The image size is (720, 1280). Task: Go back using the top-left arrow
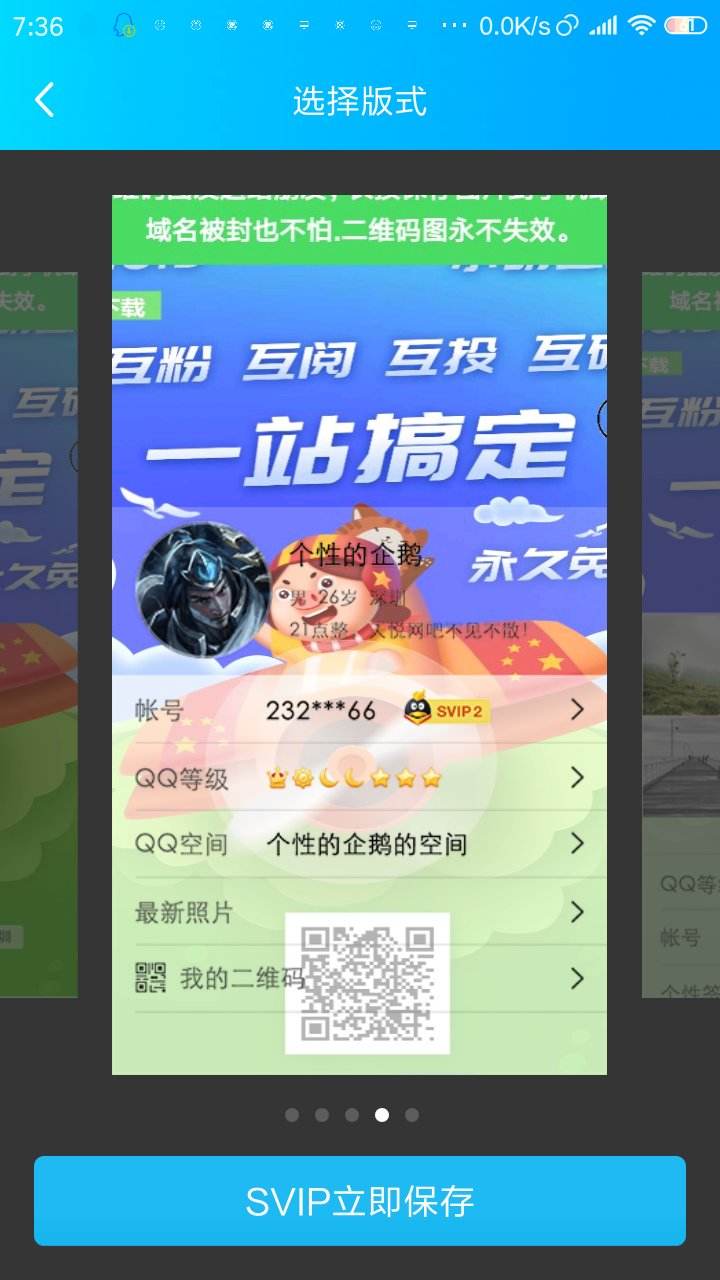[44, 100]
